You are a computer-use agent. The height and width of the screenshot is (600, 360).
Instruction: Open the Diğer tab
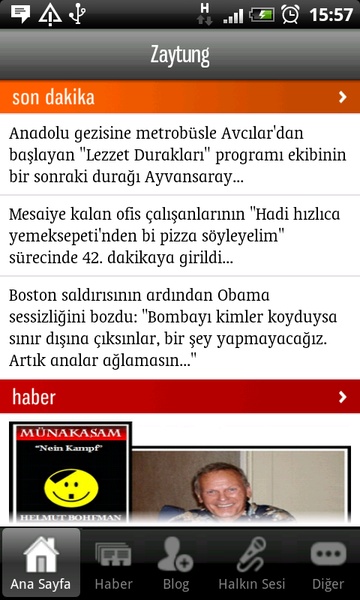[x=328, y=563]
